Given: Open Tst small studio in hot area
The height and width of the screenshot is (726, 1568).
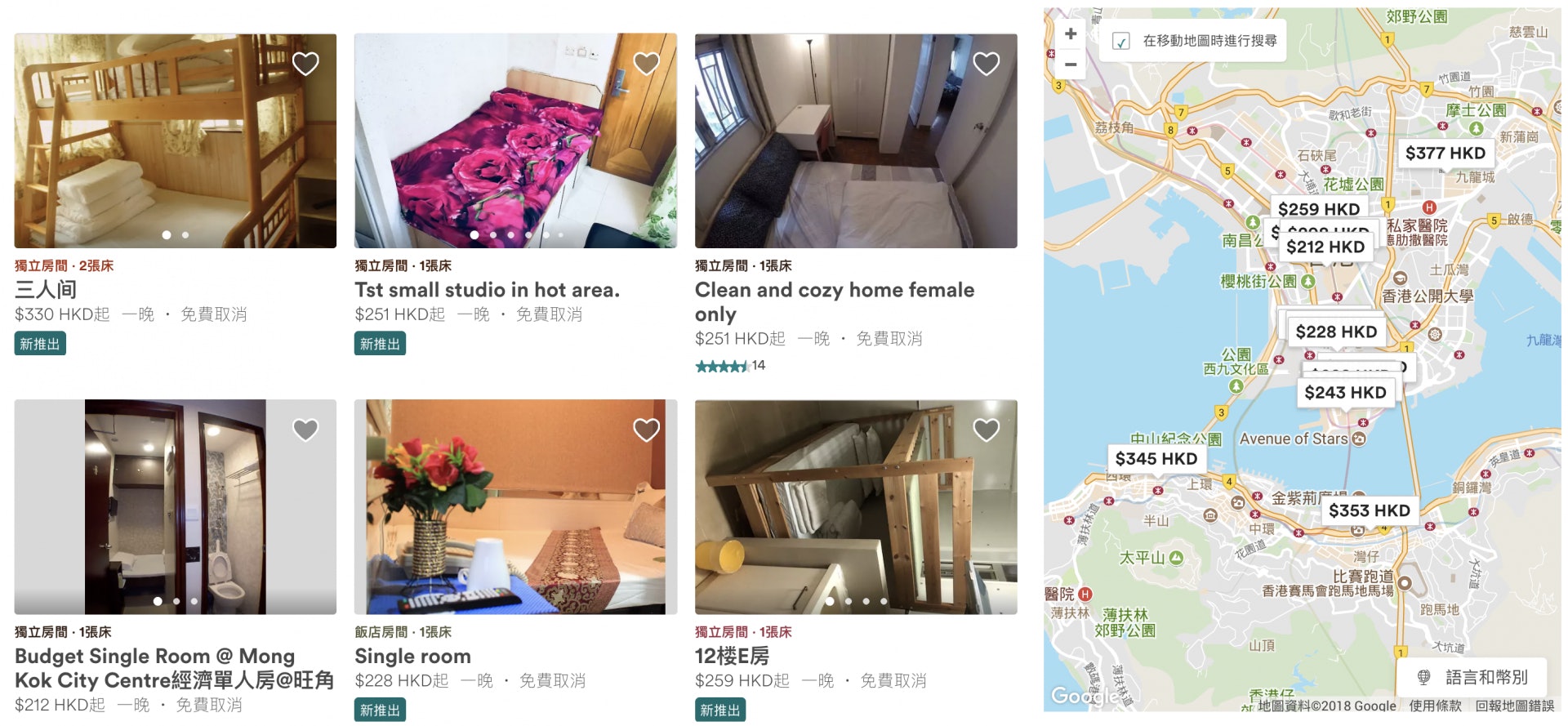Looking at the screenshot, I should coord(487,290).
